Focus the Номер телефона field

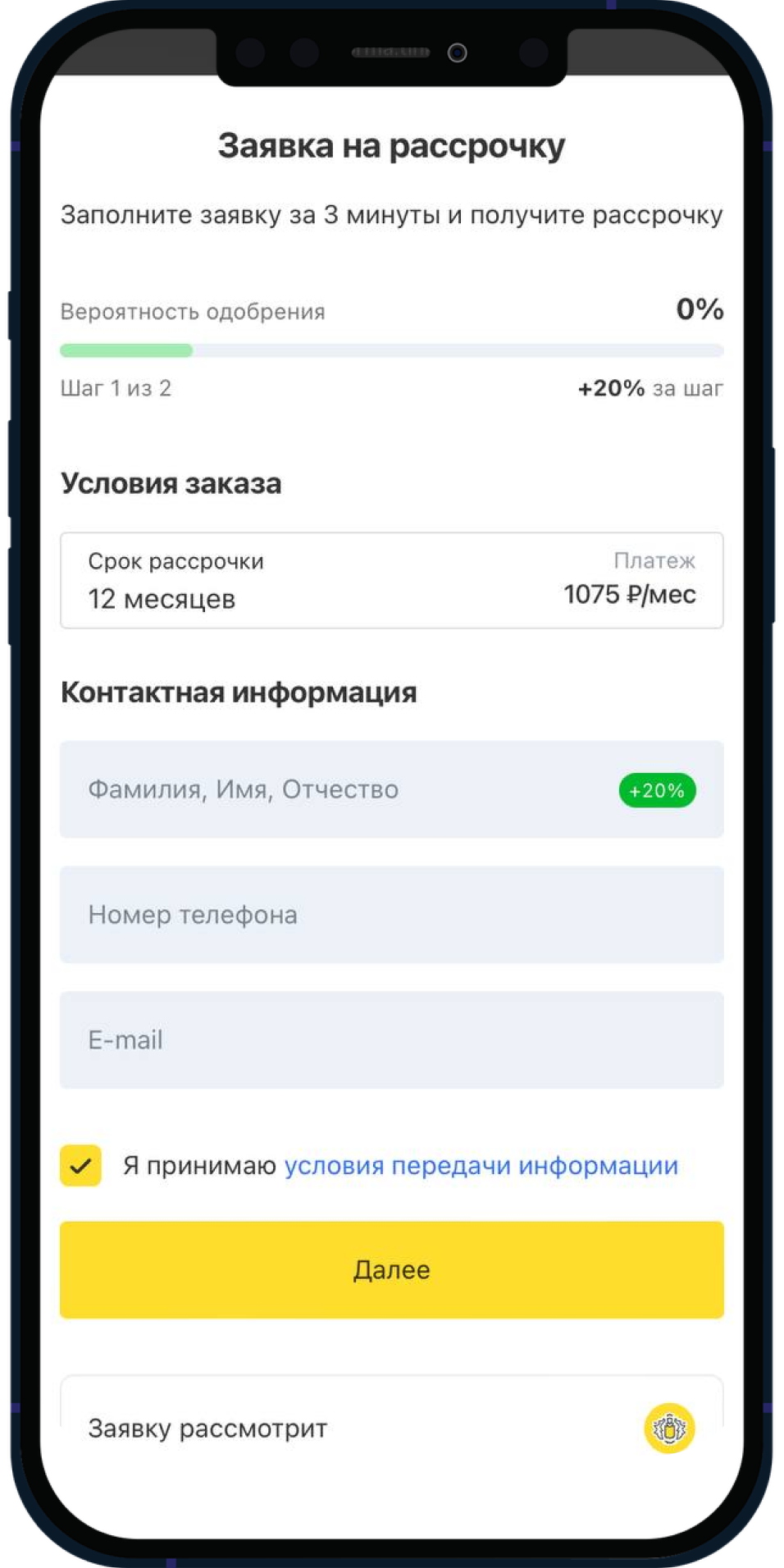point(391,915)
